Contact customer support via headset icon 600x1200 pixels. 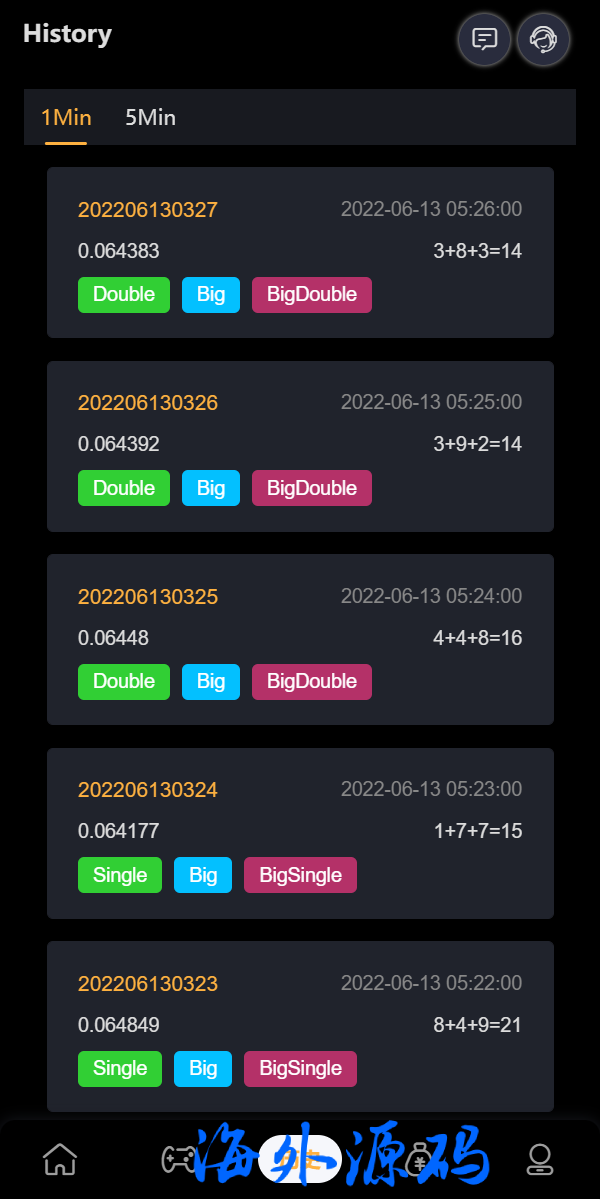543,40
